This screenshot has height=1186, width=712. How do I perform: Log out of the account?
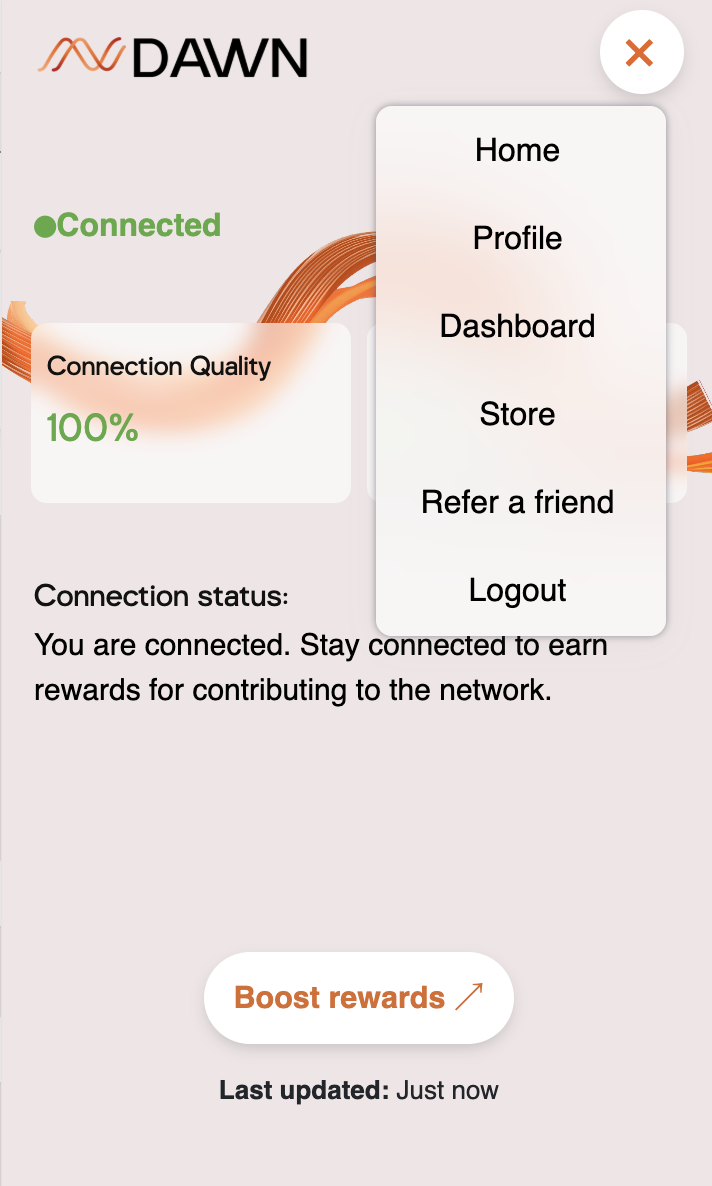click(x=518, y=590)
